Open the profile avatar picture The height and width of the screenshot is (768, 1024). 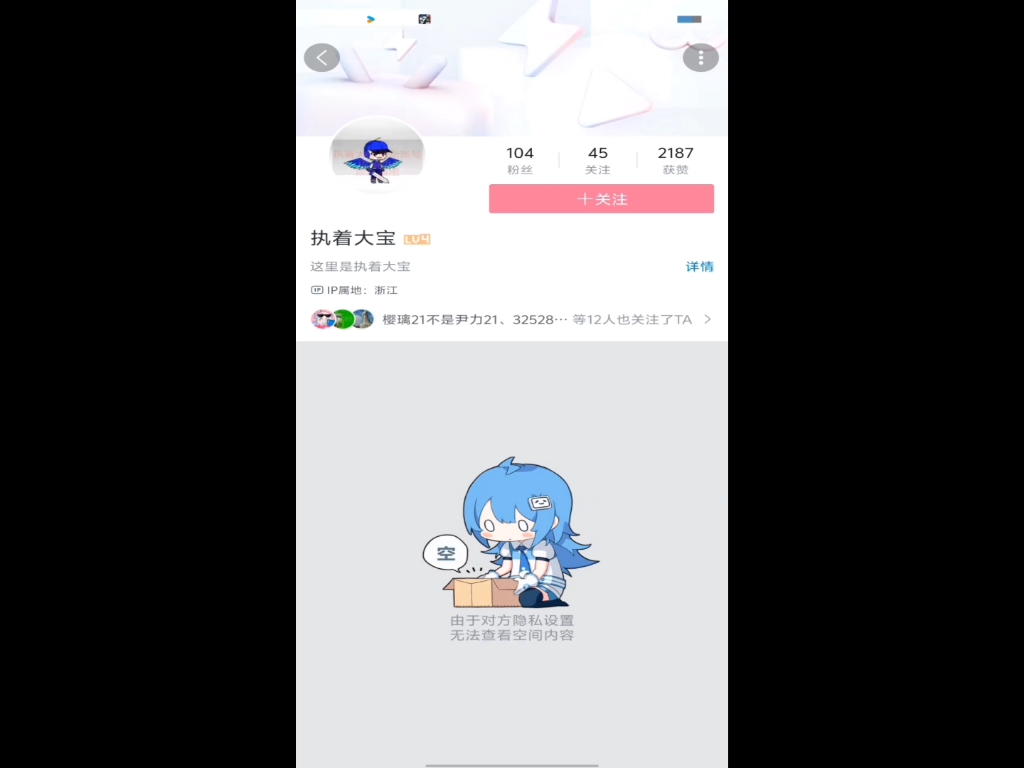(x=377, y=157)
